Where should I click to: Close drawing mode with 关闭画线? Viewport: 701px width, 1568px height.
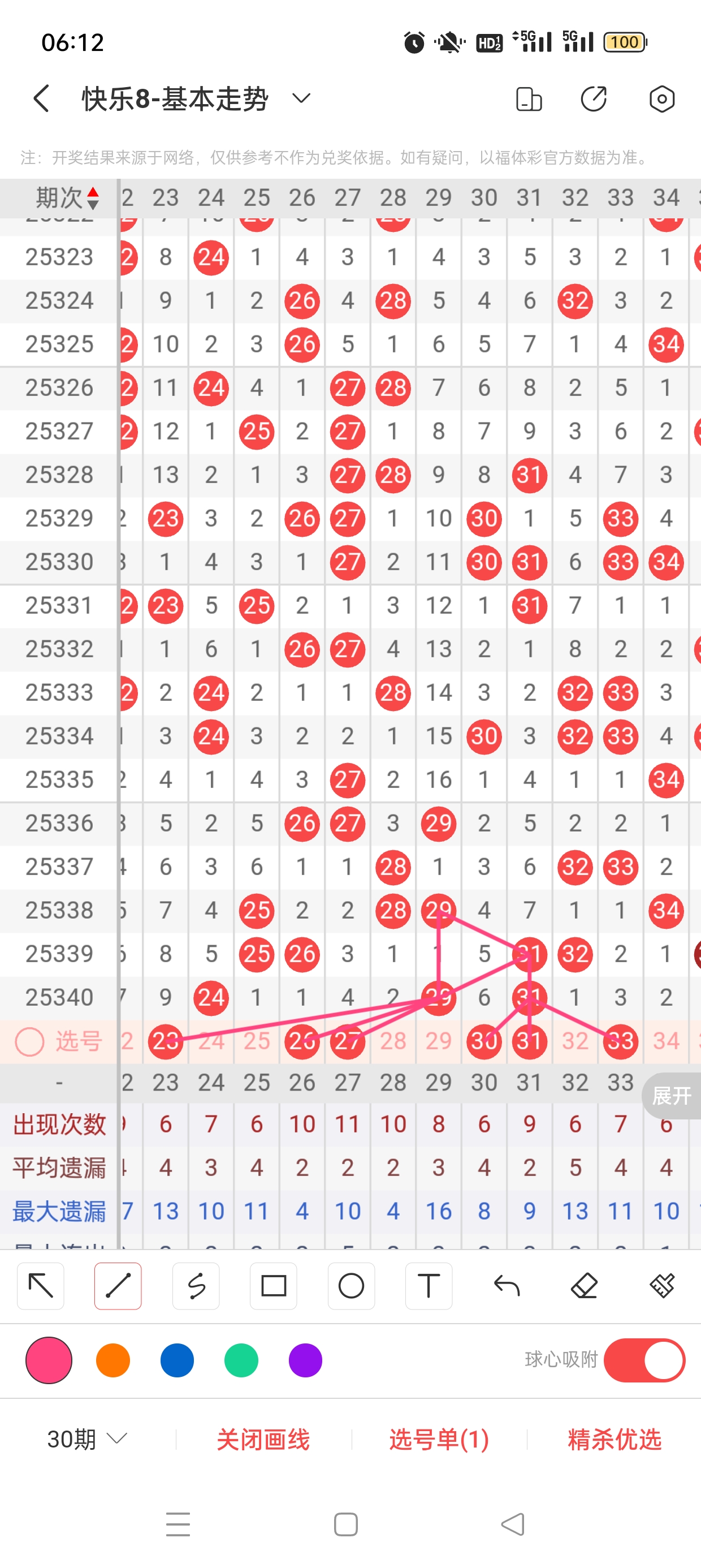pos(263,1440)
